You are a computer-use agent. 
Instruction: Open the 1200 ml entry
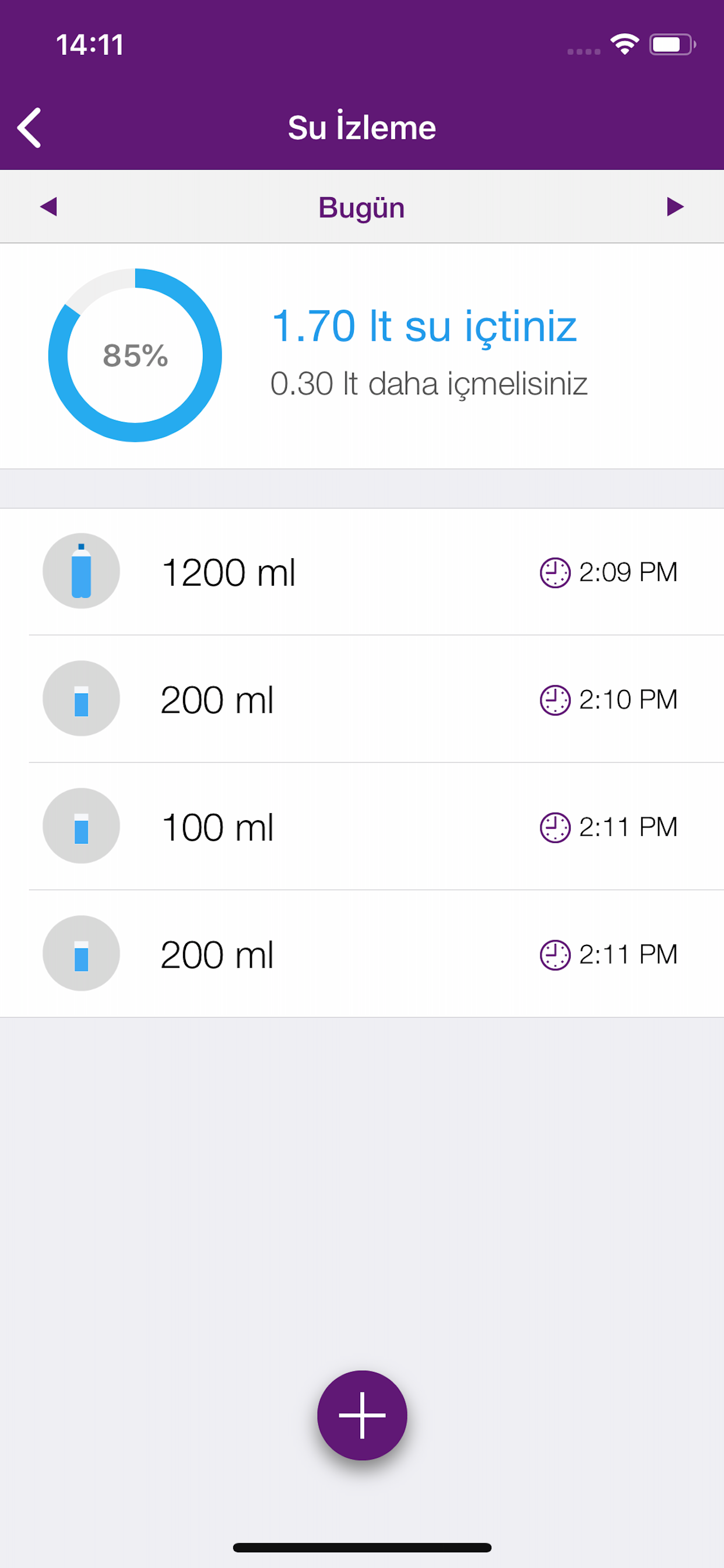point(362,572)
